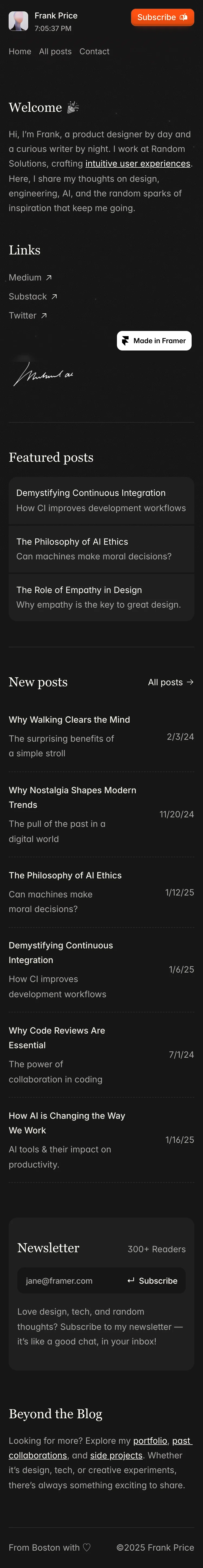This screenshot has width=203, height=1568.
Task: Submit newsletter signup with Subscribe
Action: point(153,1281)
